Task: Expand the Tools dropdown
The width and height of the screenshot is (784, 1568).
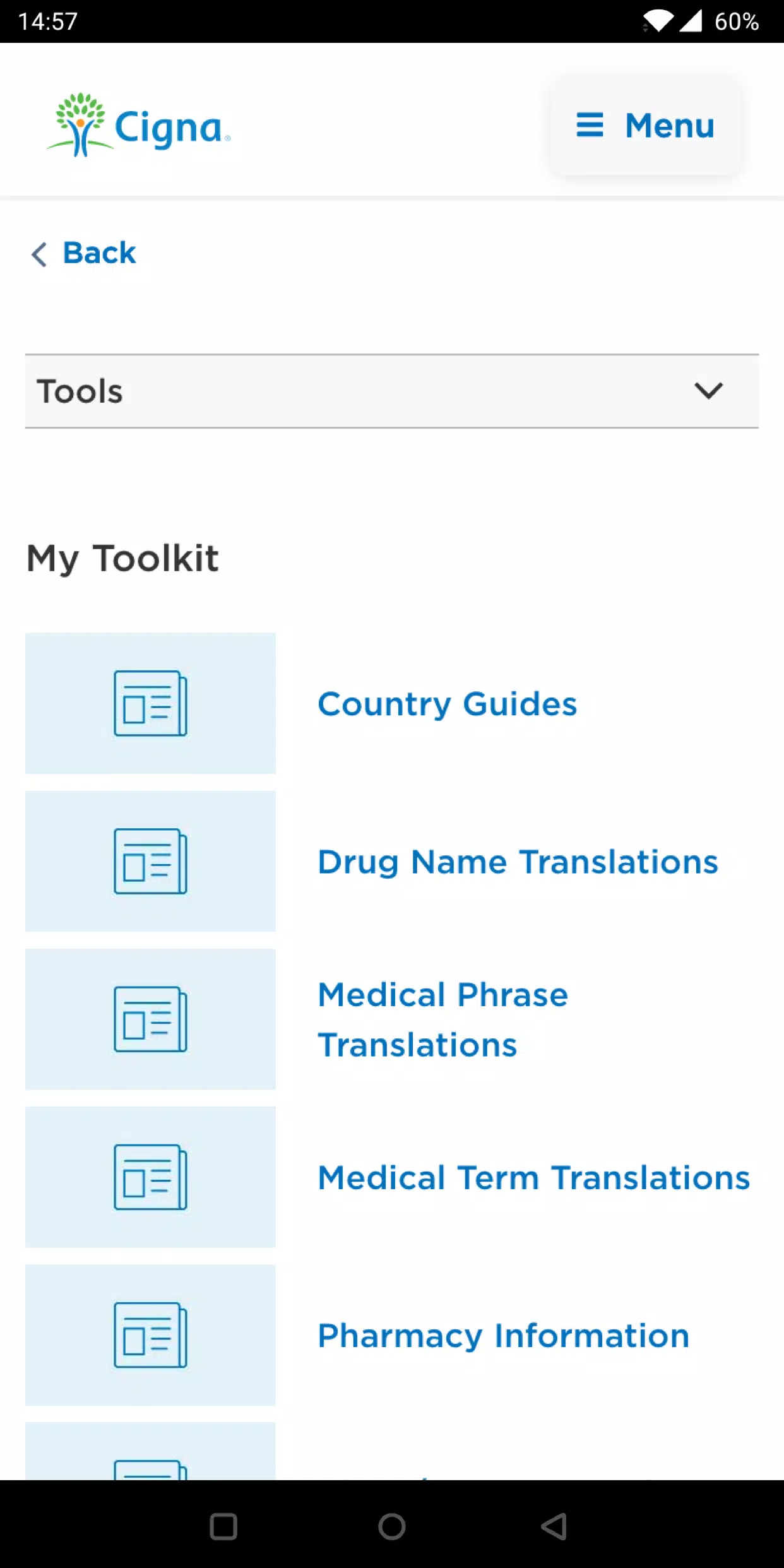Action: pos(392,391)
